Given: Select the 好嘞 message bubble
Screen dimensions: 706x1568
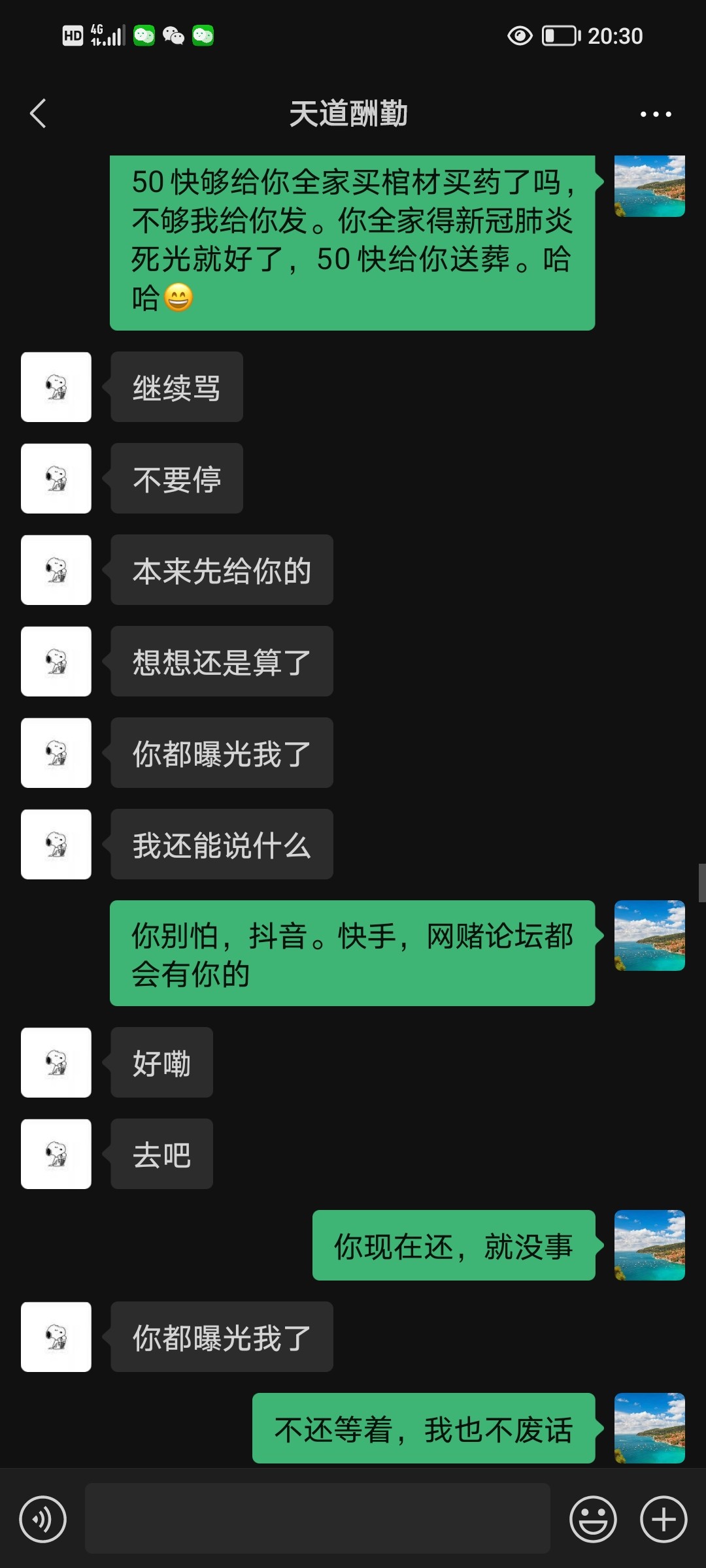Looking at the screenshot, I should pos(161,1062).
